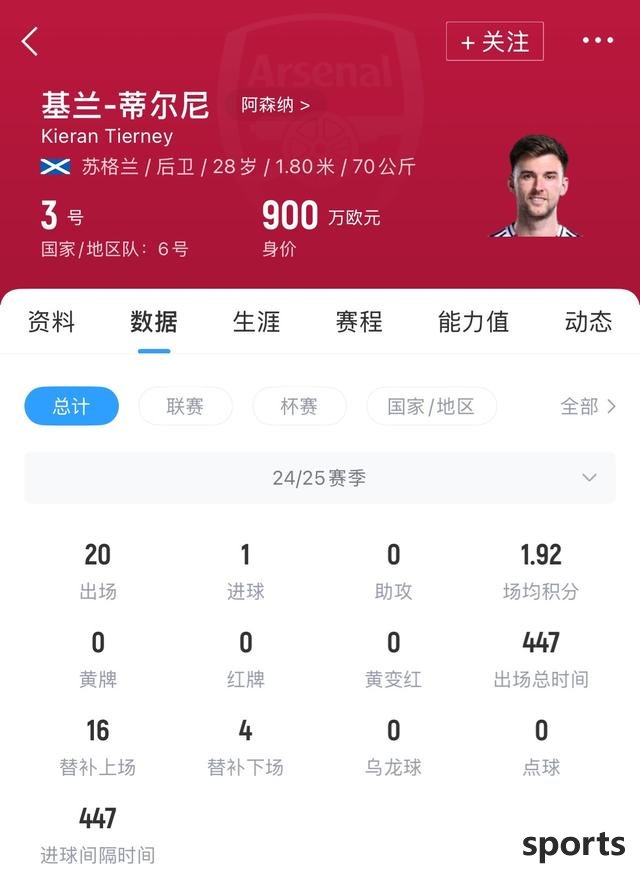Filter stats by 联赛
This screenshot has width=640, height=876.
click(185, 406)
